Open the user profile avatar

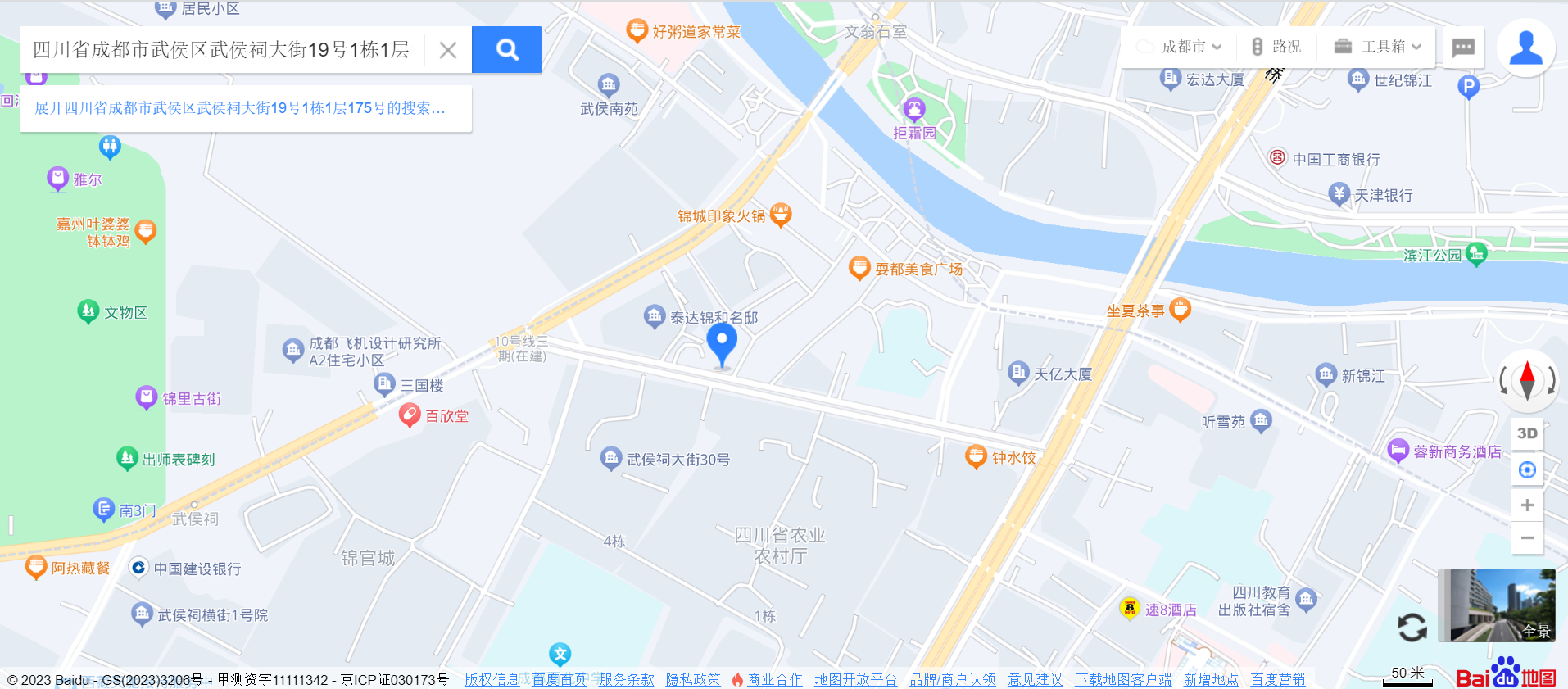[x=1525, y=48]
